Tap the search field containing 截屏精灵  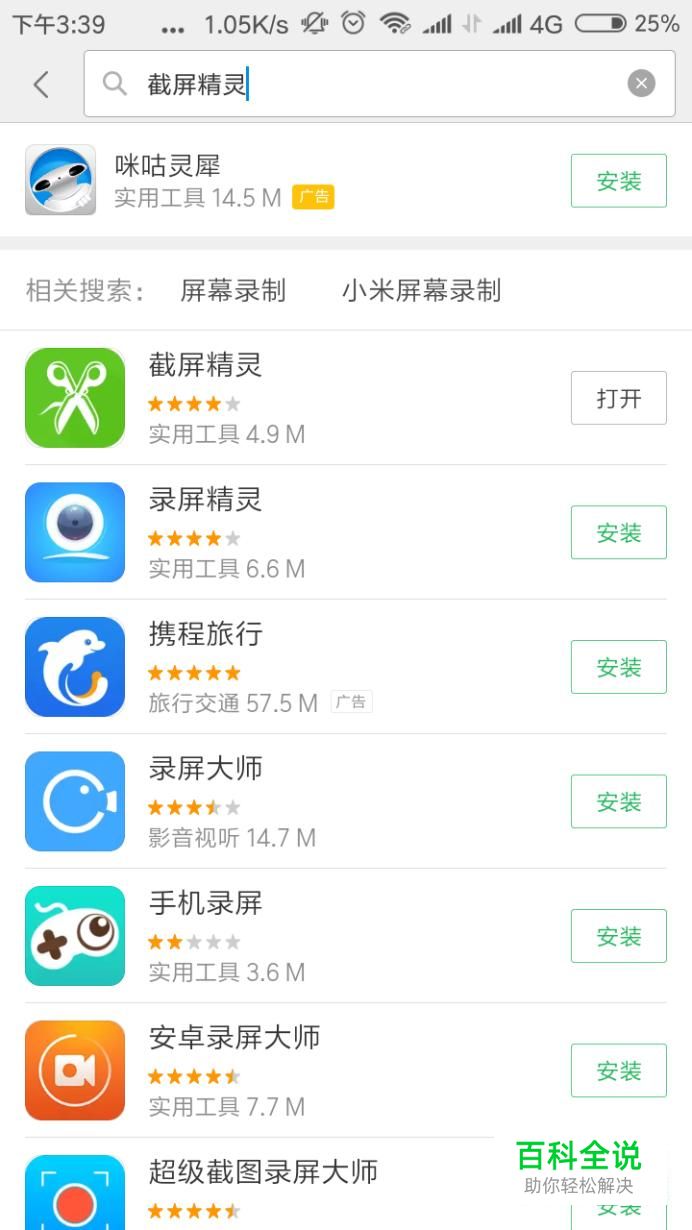(x=360, y=84)
